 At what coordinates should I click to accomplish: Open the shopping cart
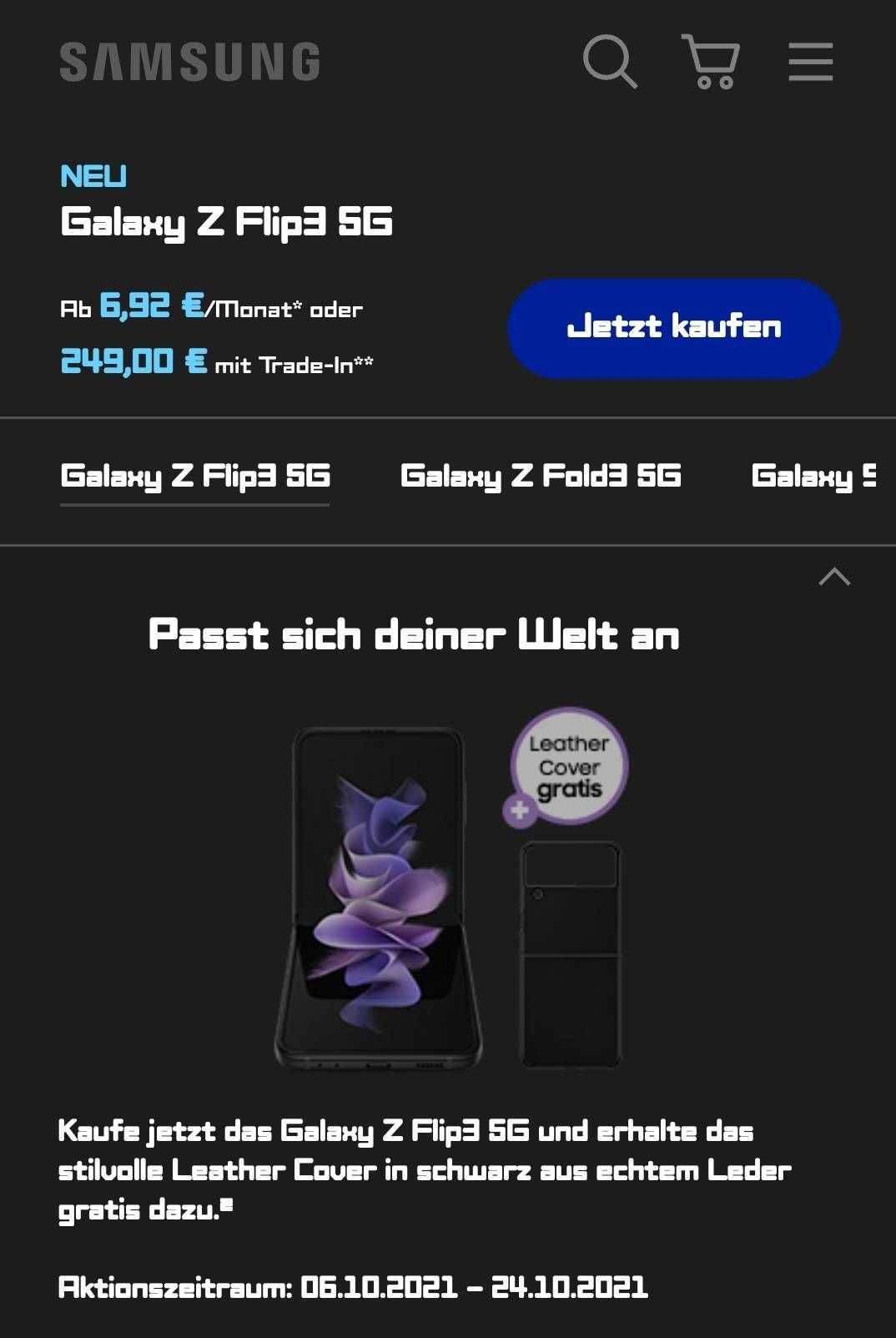click(711, 61)
